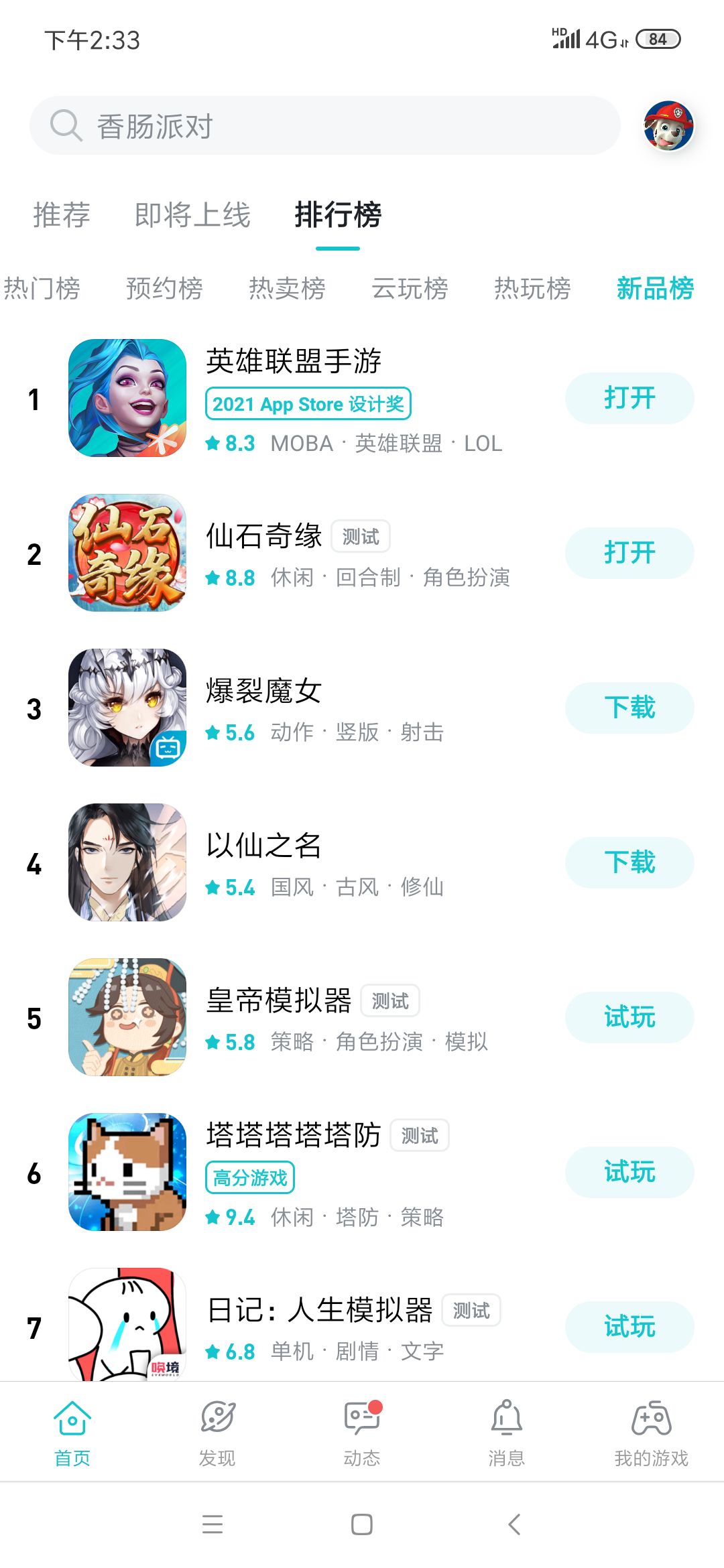
Task: Open the 英雄联盟手游 game icon
Action: (129, 400)
